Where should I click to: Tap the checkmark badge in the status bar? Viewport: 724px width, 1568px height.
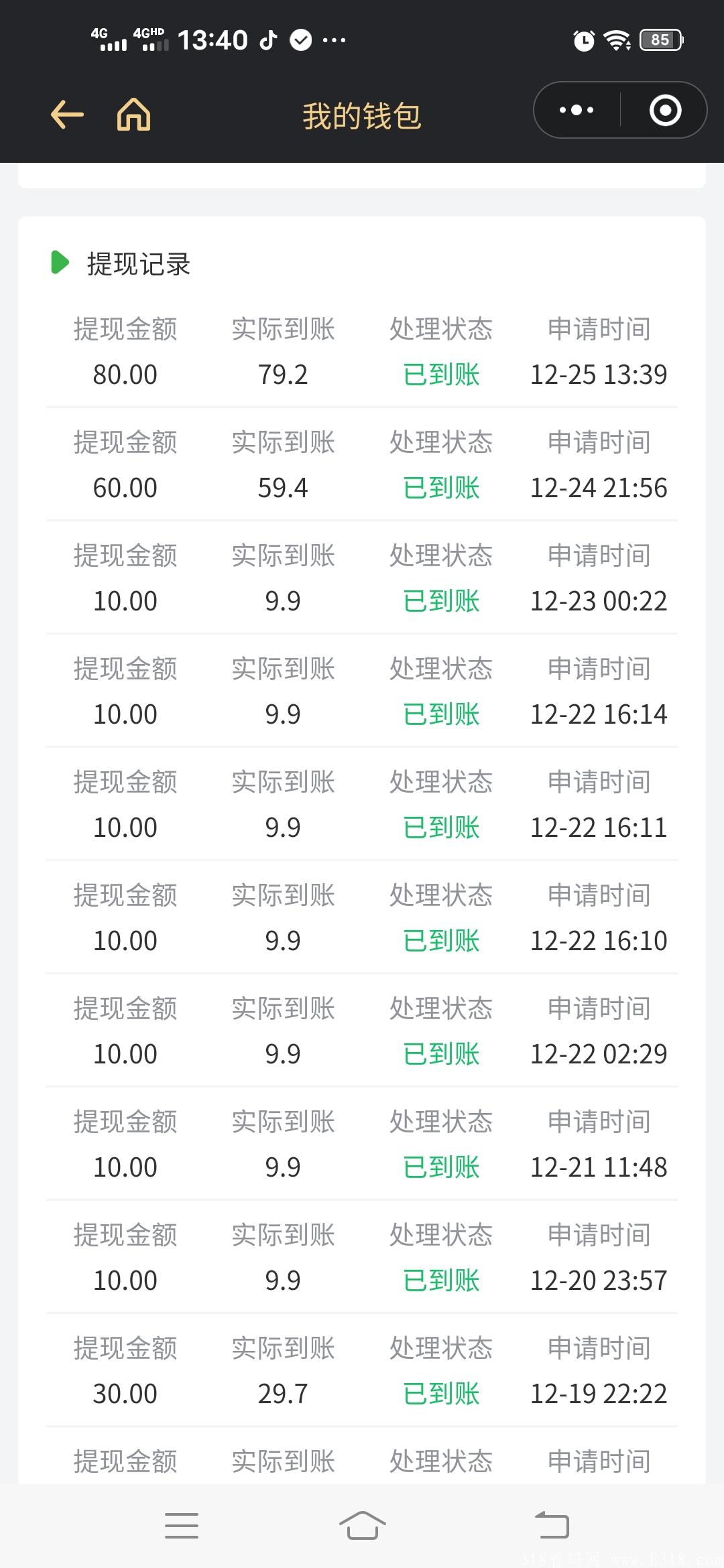pyautogui.click(x=300, y=40)
